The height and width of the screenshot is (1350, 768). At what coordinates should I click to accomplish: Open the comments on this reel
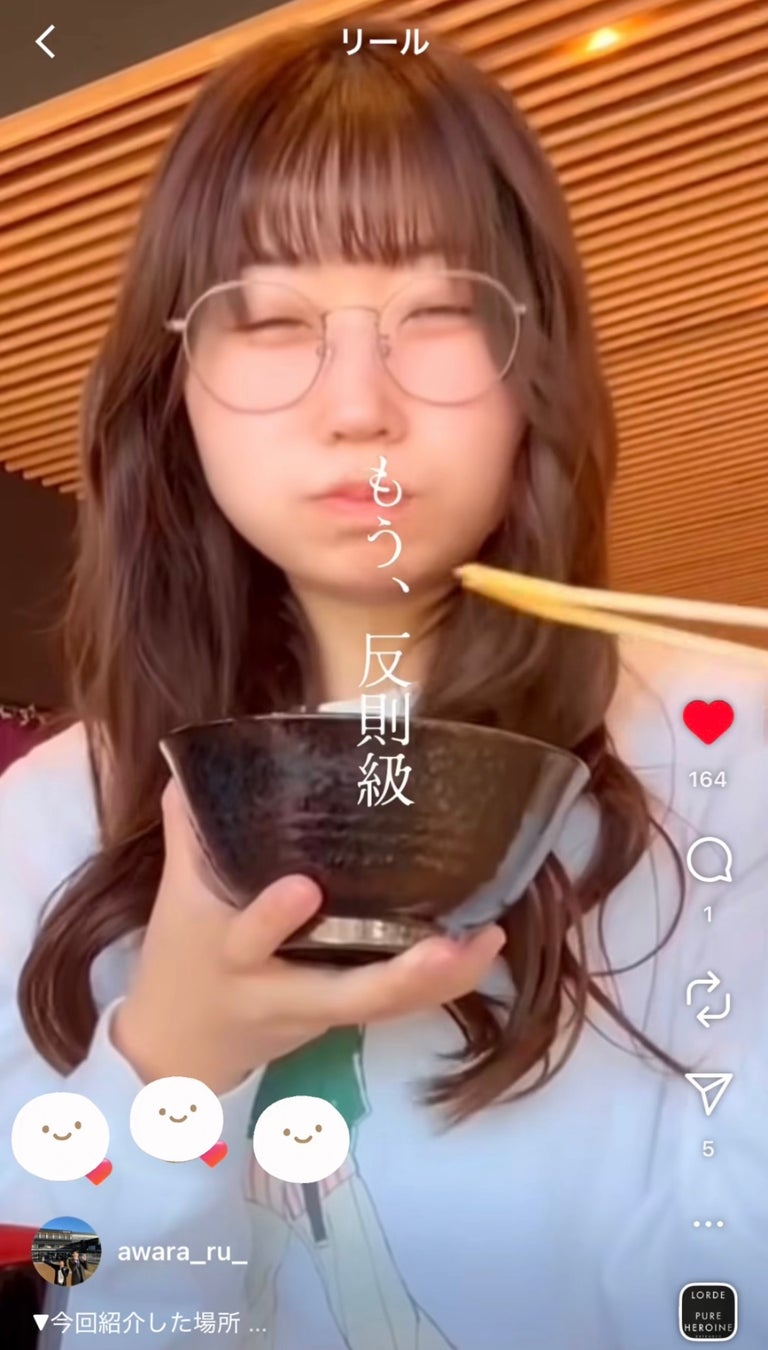[709, 860]
